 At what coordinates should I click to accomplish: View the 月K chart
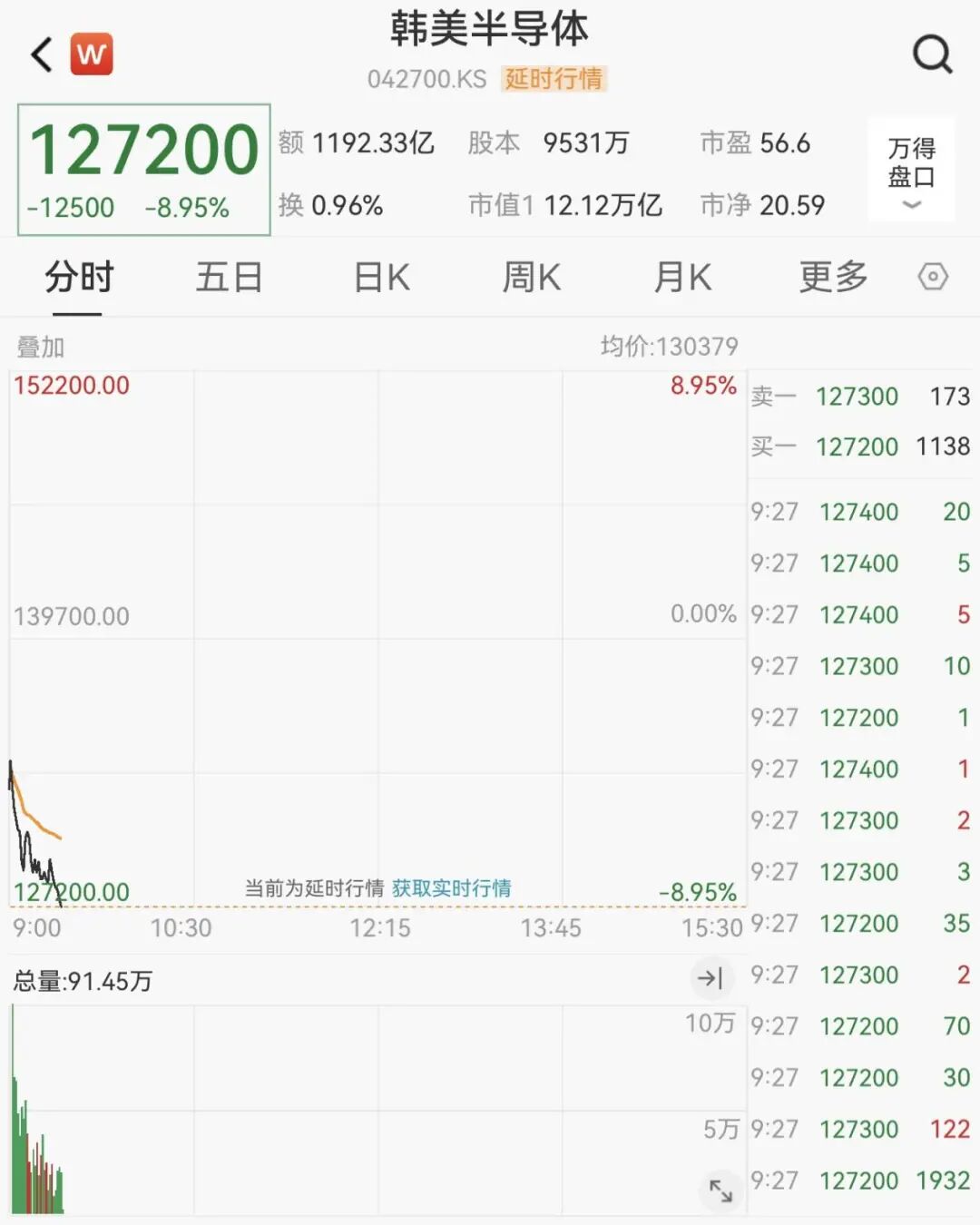tap(682, 278)
